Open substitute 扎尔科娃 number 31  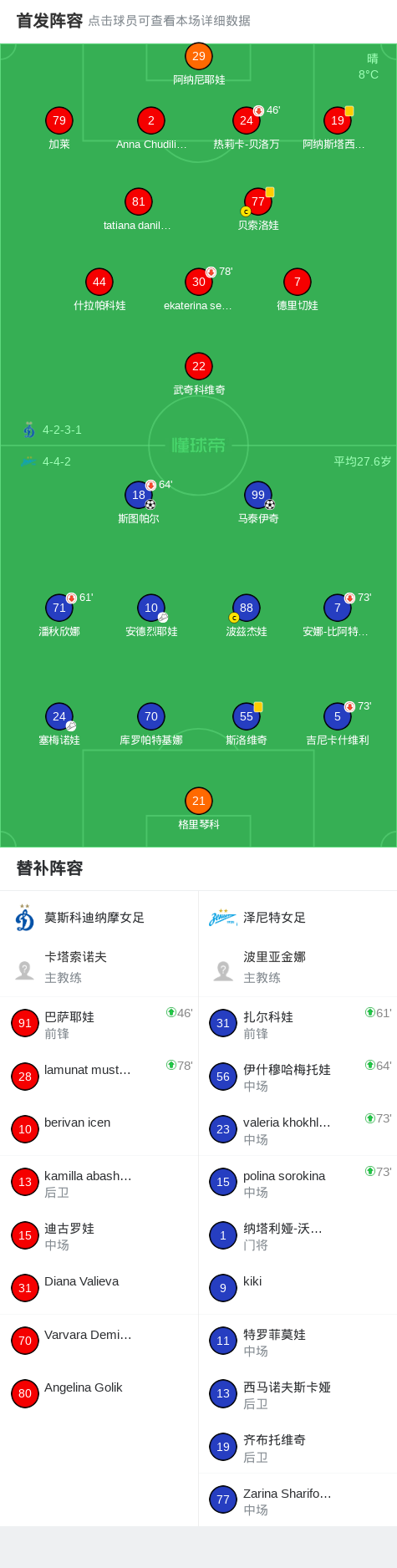298,1024
